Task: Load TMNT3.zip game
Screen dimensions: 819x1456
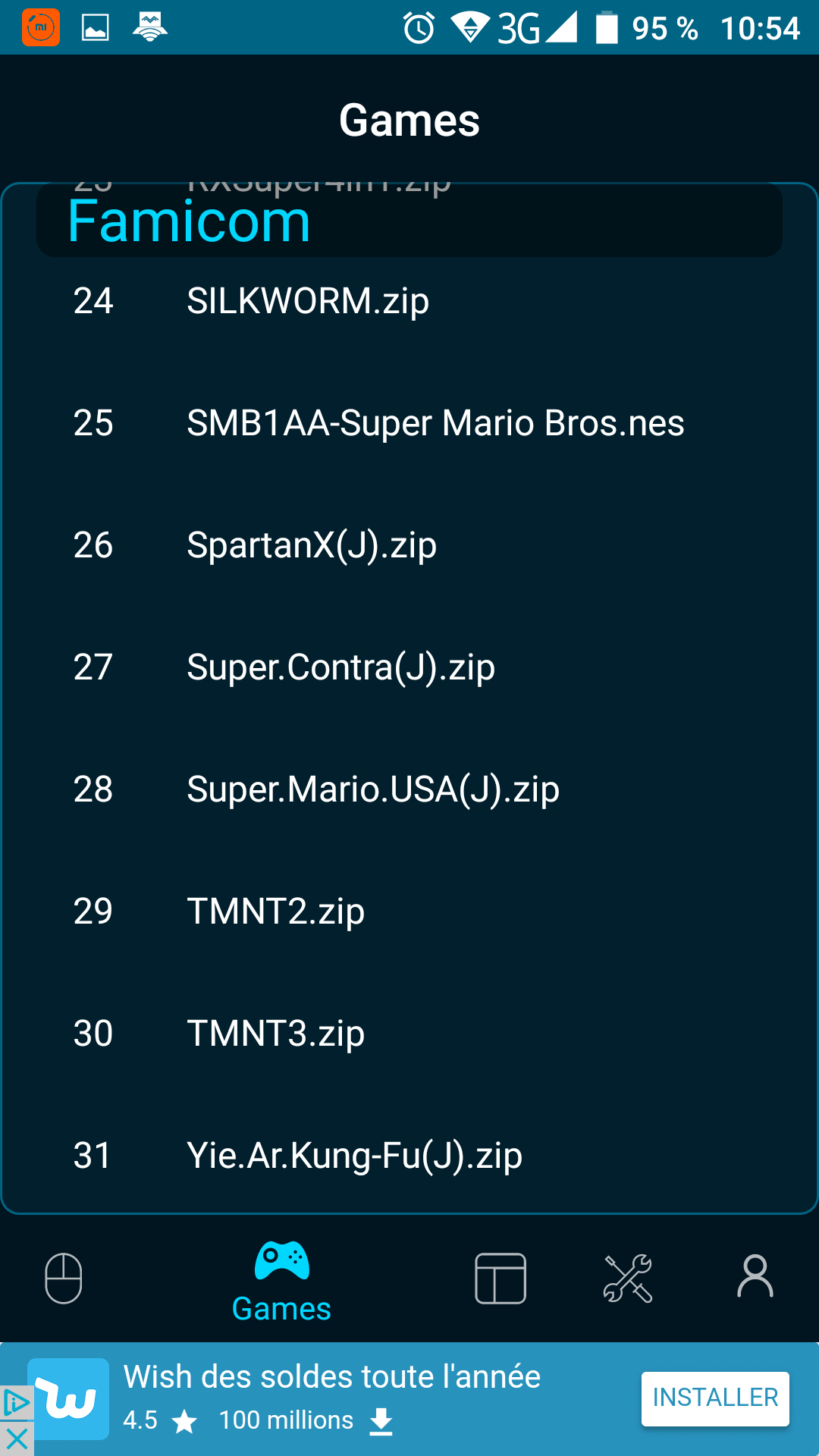Action: (x=409, y=1034)
